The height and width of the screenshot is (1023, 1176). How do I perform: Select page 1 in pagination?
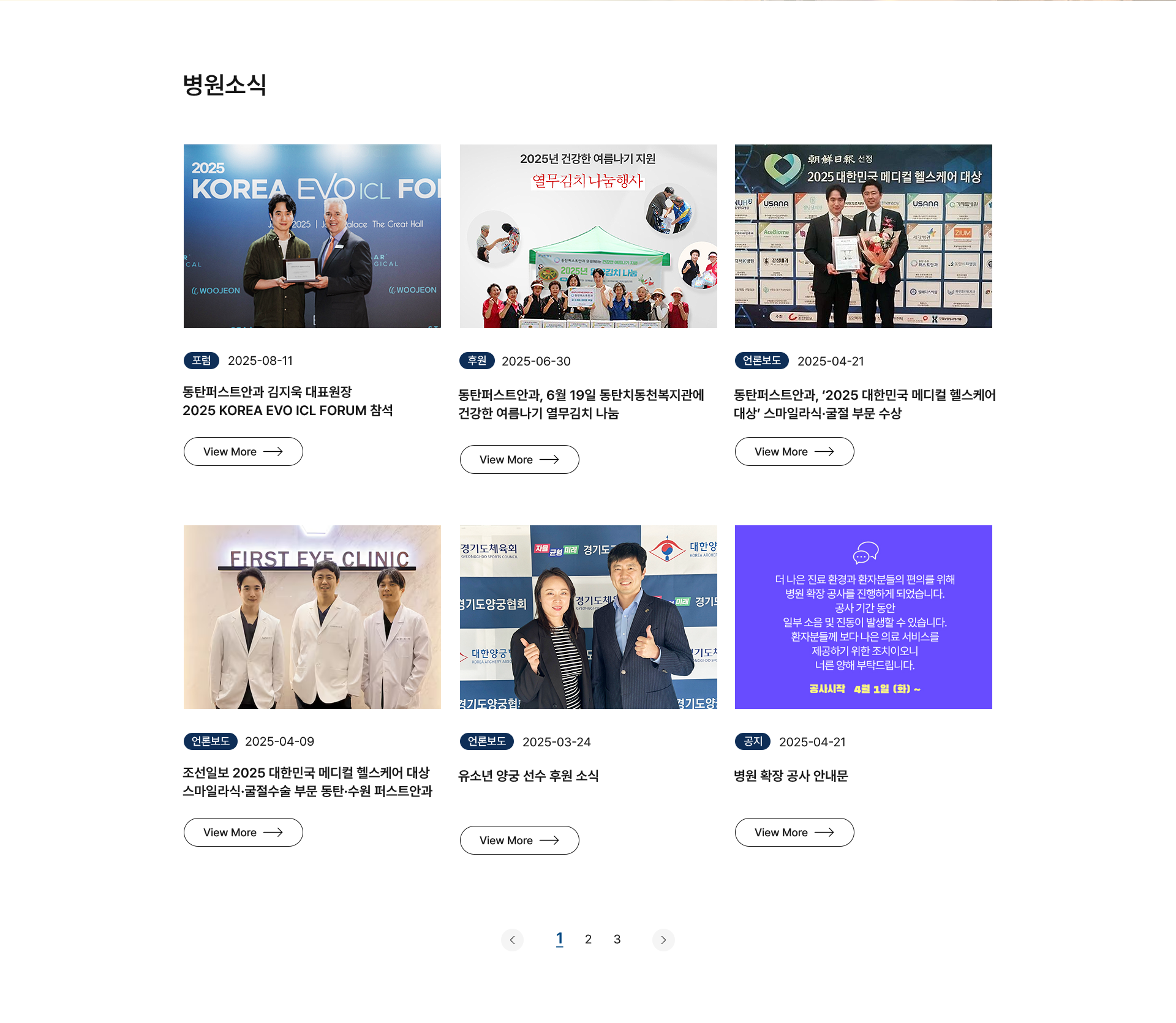pyautogui.click(x=559, y=940)
